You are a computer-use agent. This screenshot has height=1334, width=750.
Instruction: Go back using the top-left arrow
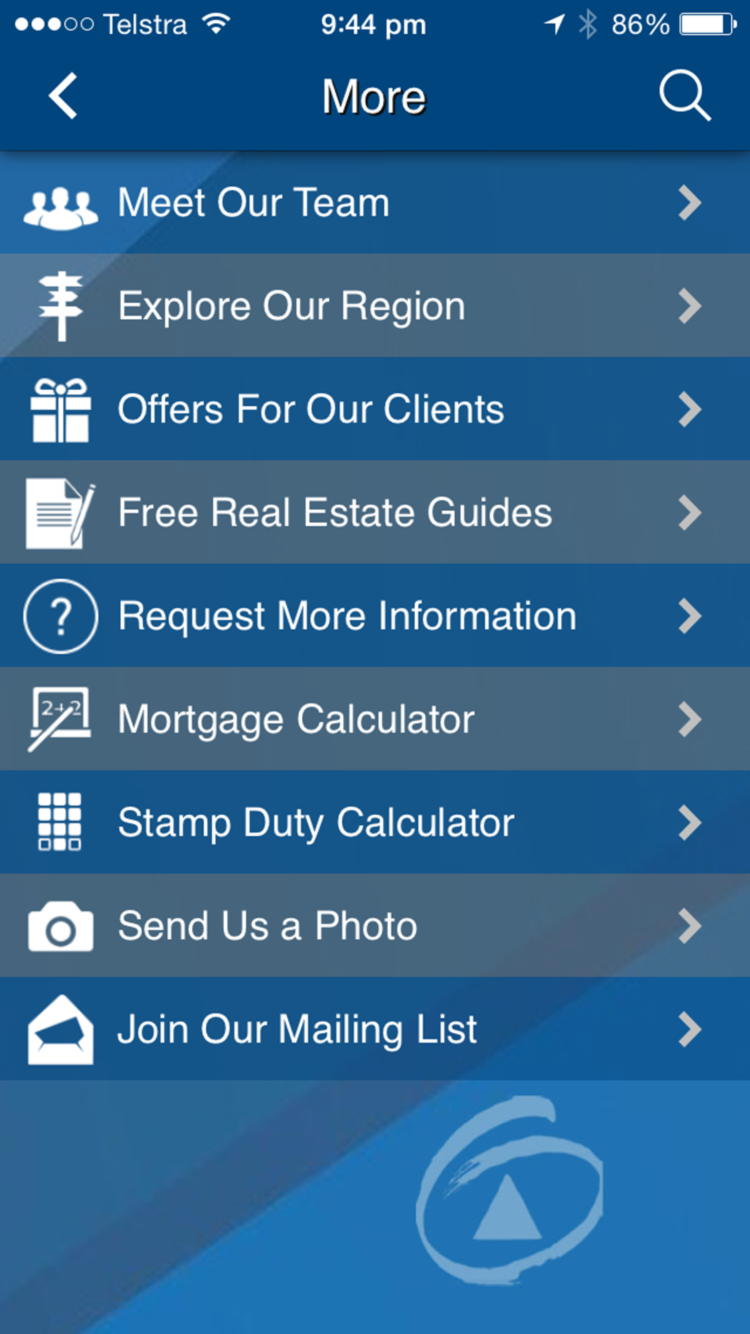[x=63, y=97]
